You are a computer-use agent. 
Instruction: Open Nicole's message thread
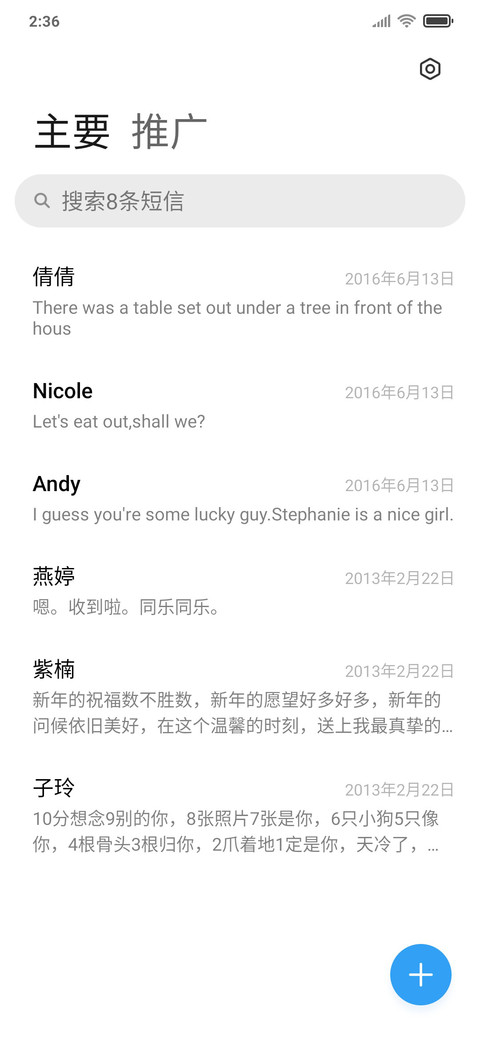(240, 406)
